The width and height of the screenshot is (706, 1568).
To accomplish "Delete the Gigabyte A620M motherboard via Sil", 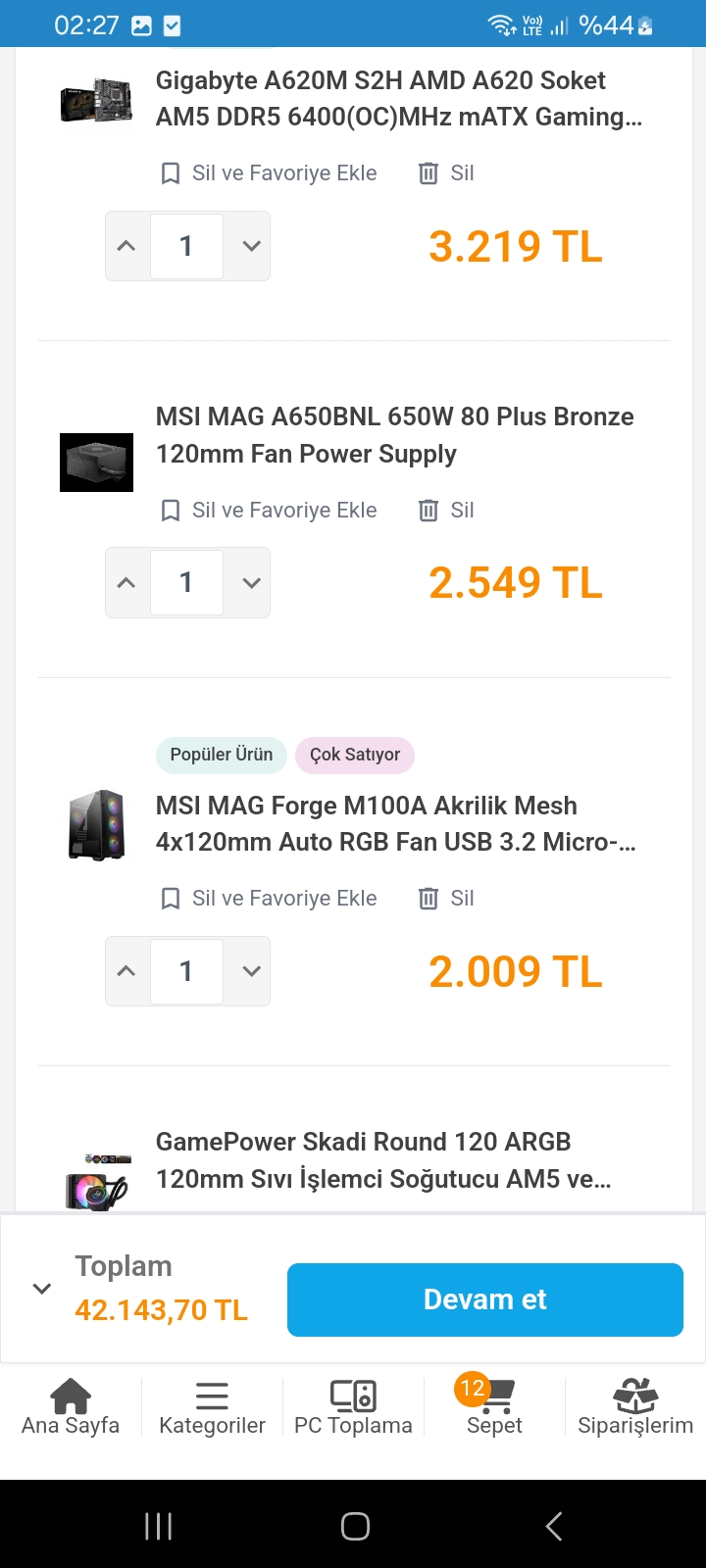I will [447, 173].
